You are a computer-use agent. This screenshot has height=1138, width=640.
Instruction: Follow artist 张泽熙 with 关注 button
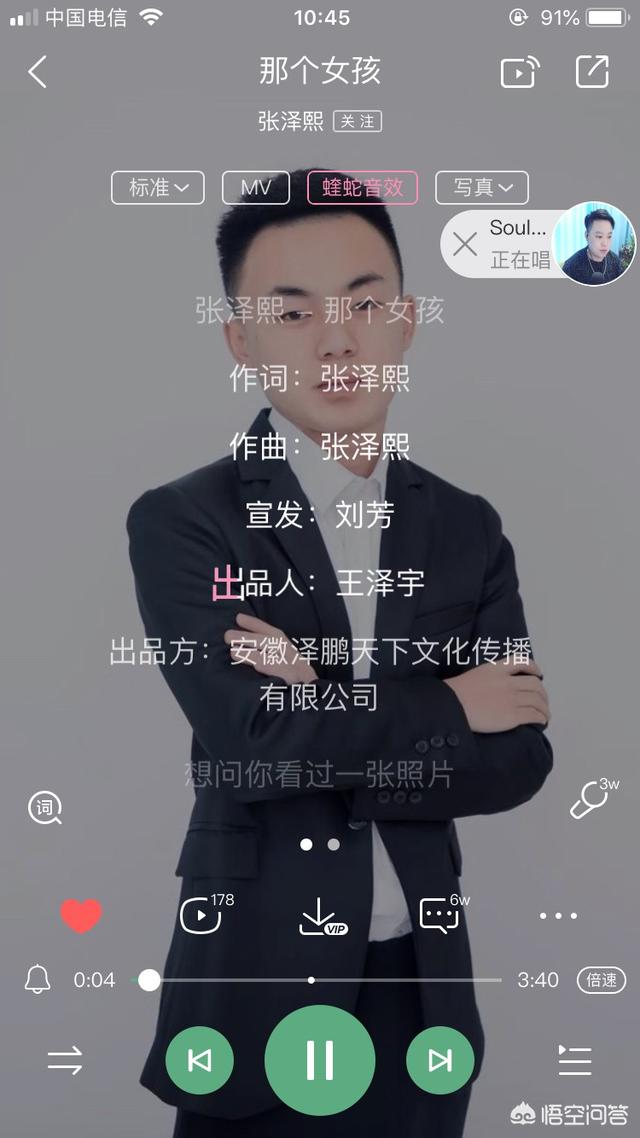pos(357,121)
